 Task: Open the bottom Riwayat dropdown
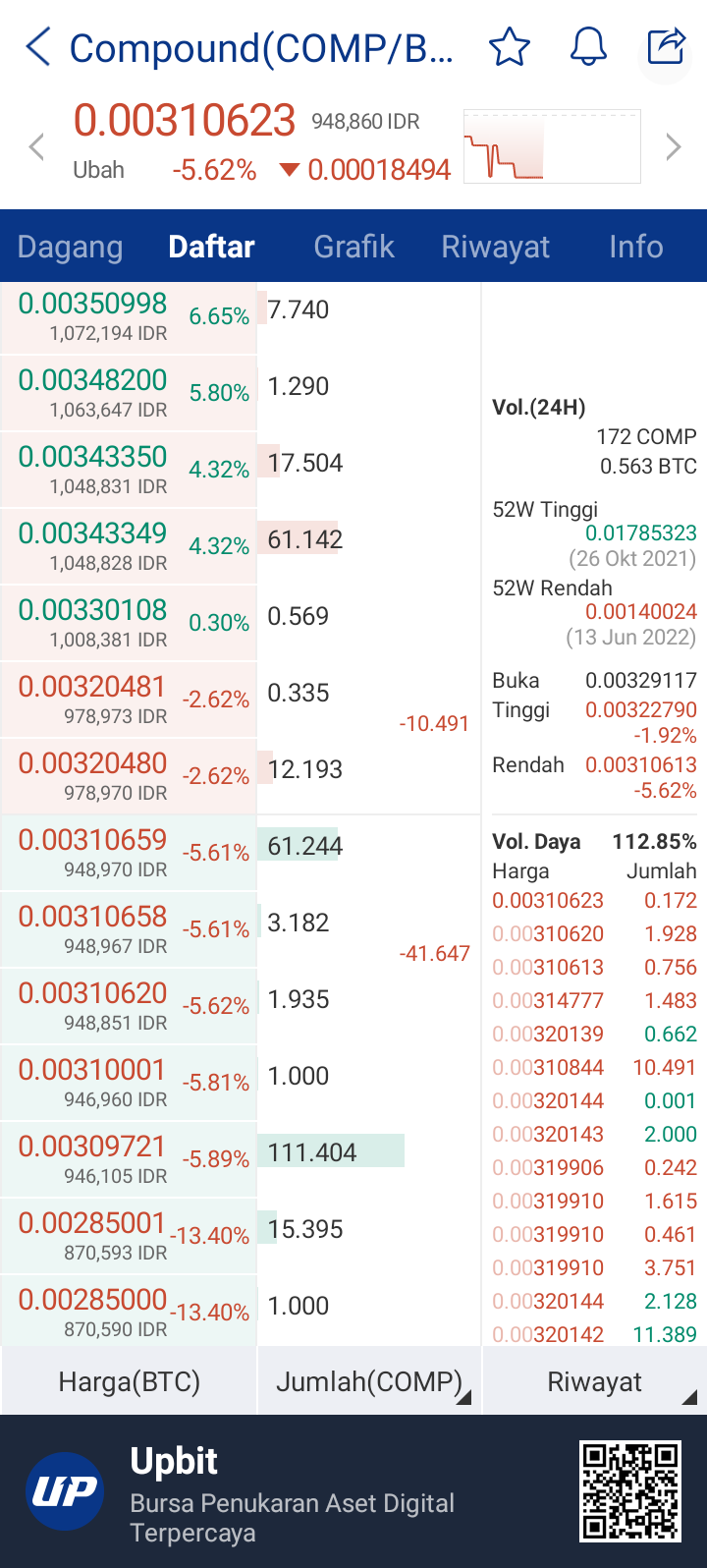tap(595, 1381)
